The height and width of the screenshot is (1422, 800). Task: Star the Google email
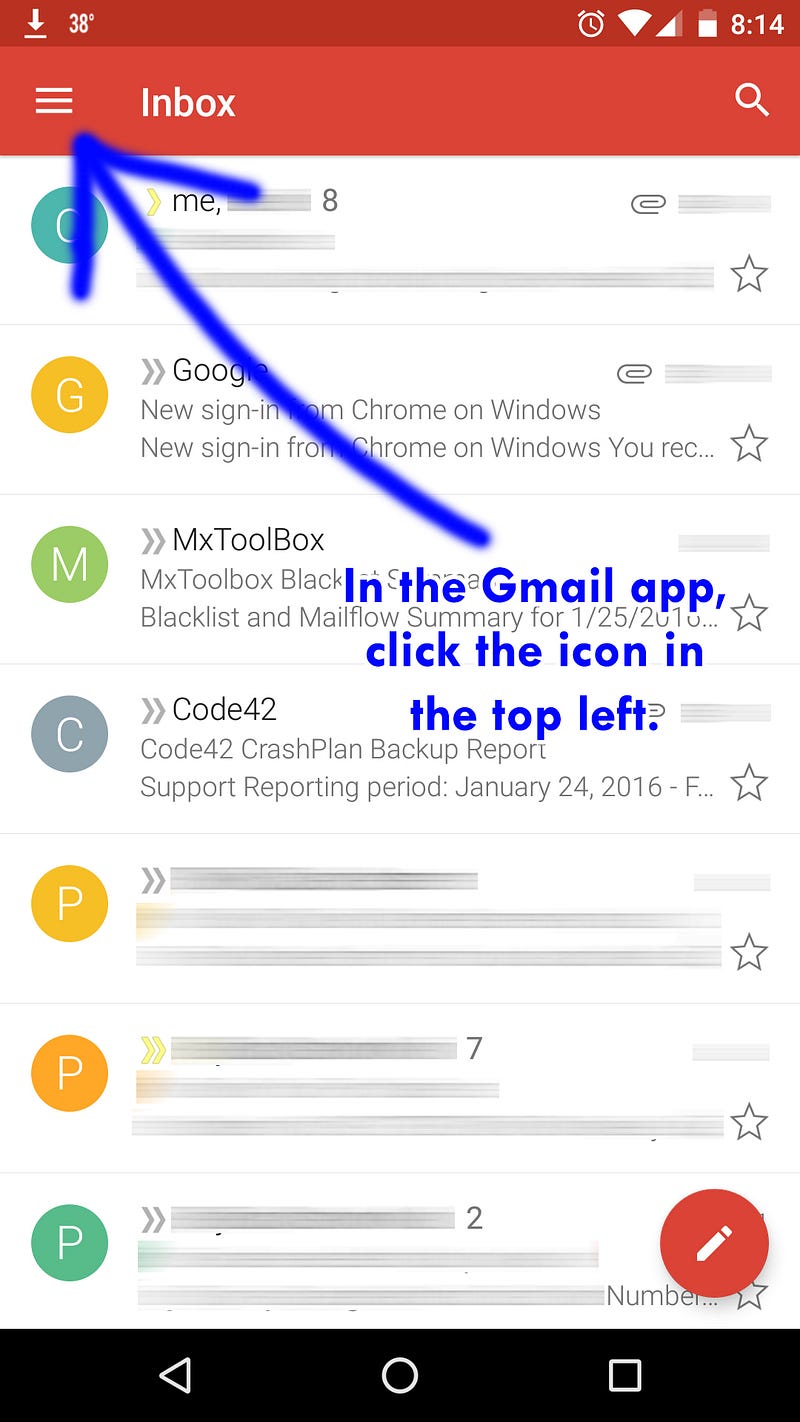pos(748,443)
